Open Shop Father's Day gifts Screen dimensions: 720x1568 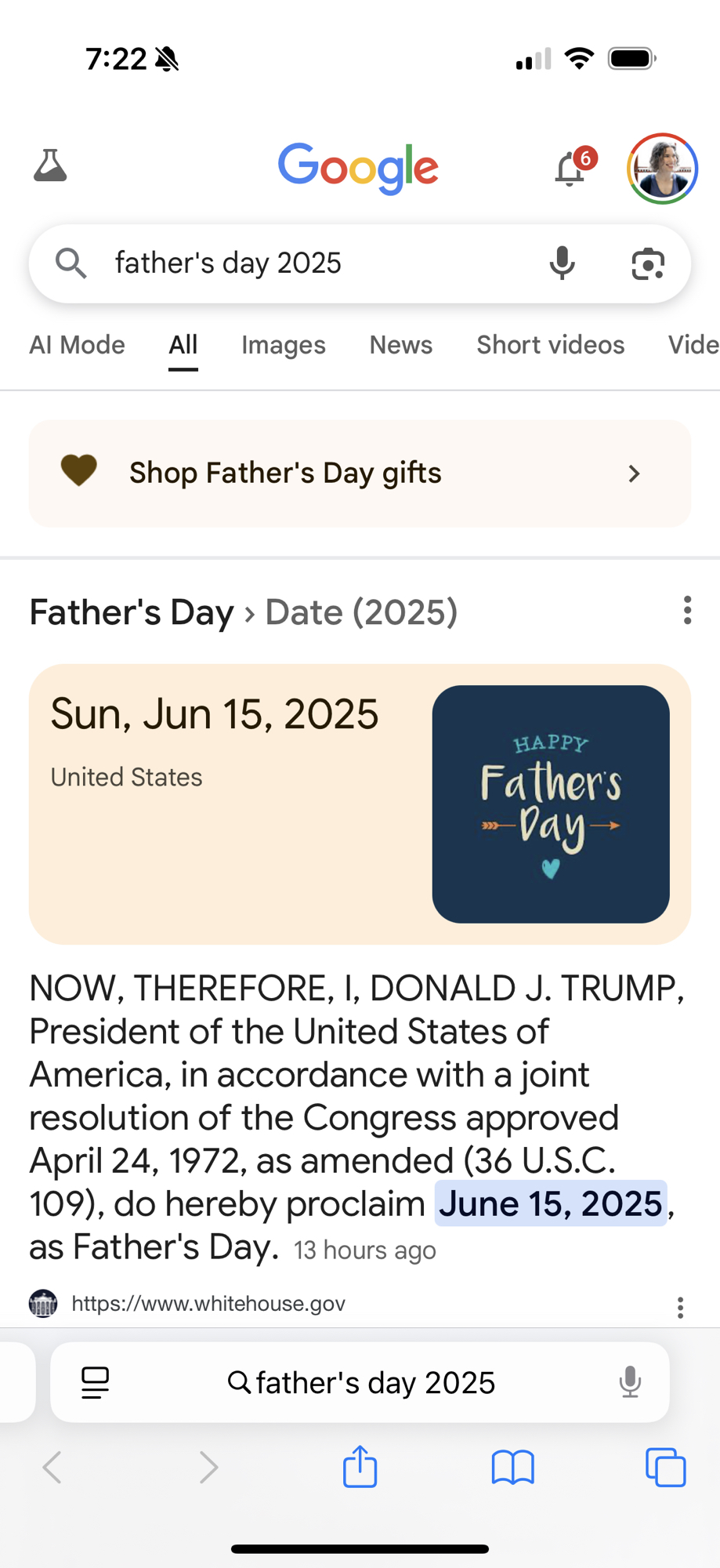coord(360,474)
